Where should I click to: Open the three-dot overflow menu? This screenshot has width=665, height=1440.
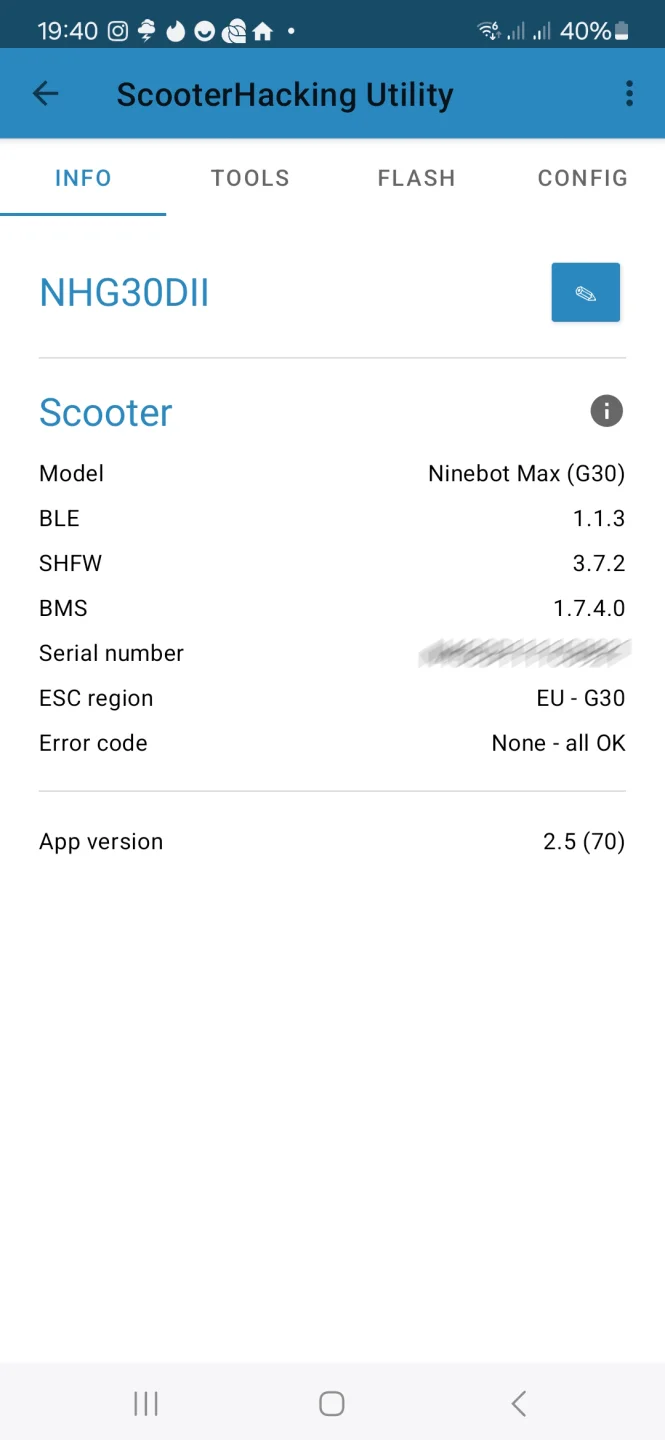pos(629,94)
